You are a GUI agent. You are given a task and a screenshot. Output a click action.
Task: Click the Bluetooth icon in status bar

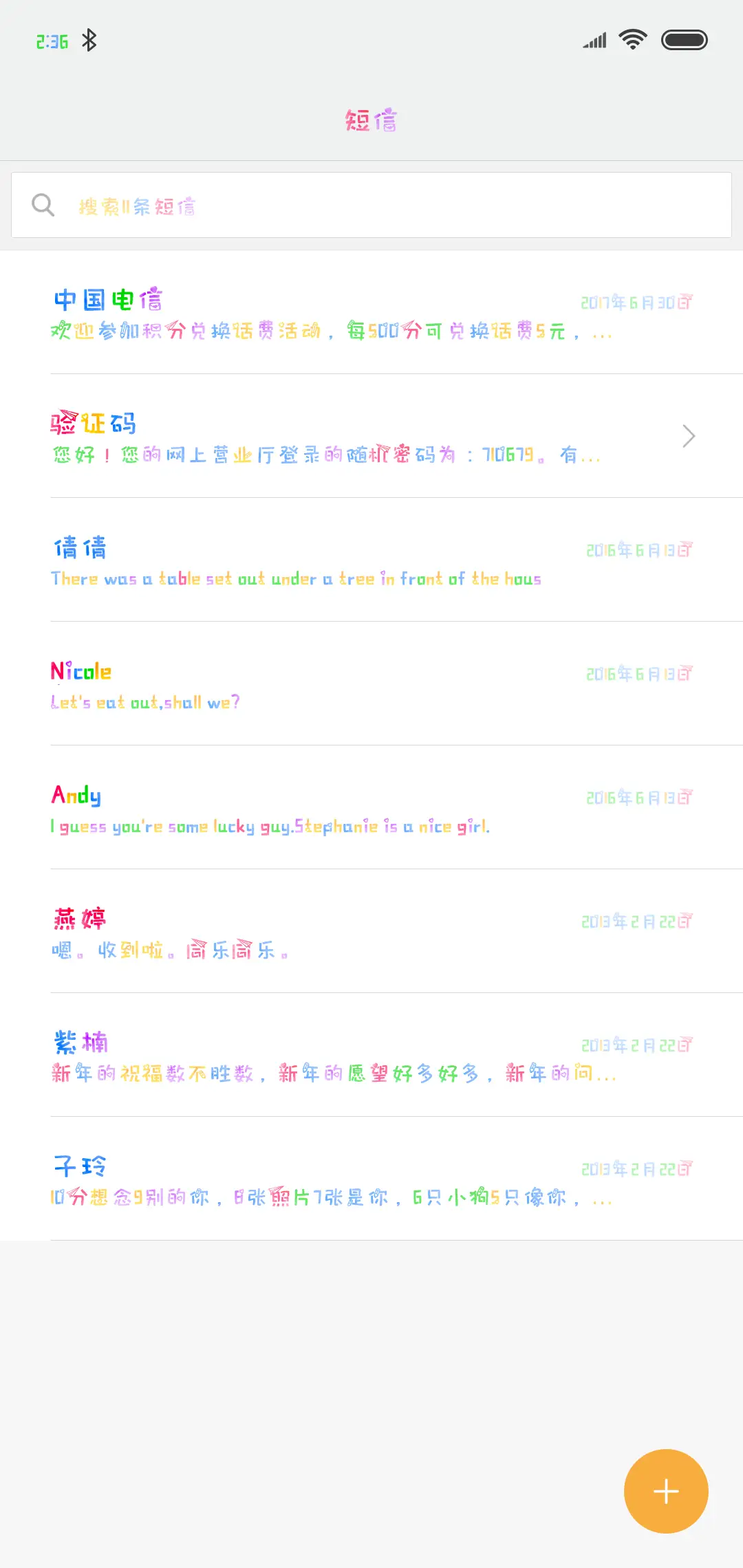[88, 39]
